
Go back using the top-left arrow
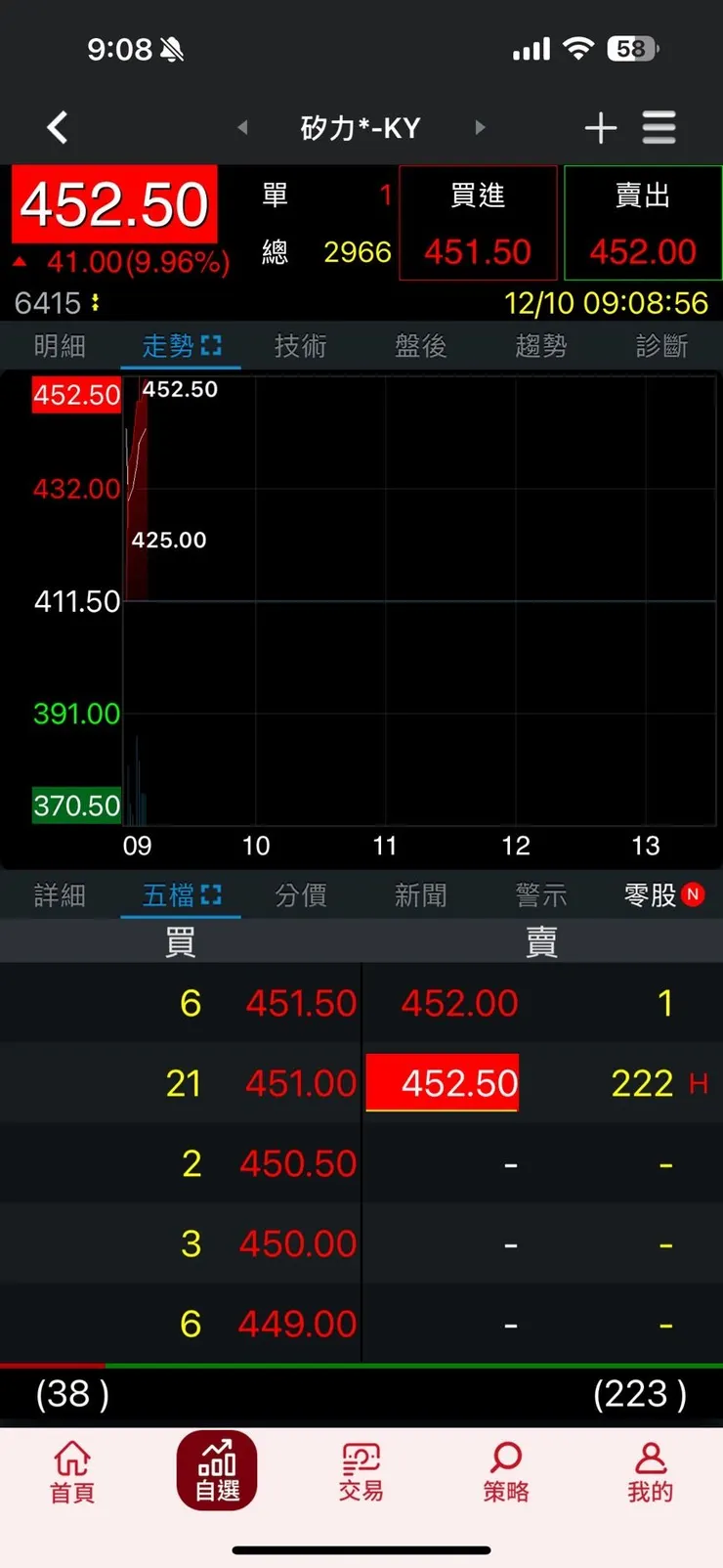[x=58, y=127]
